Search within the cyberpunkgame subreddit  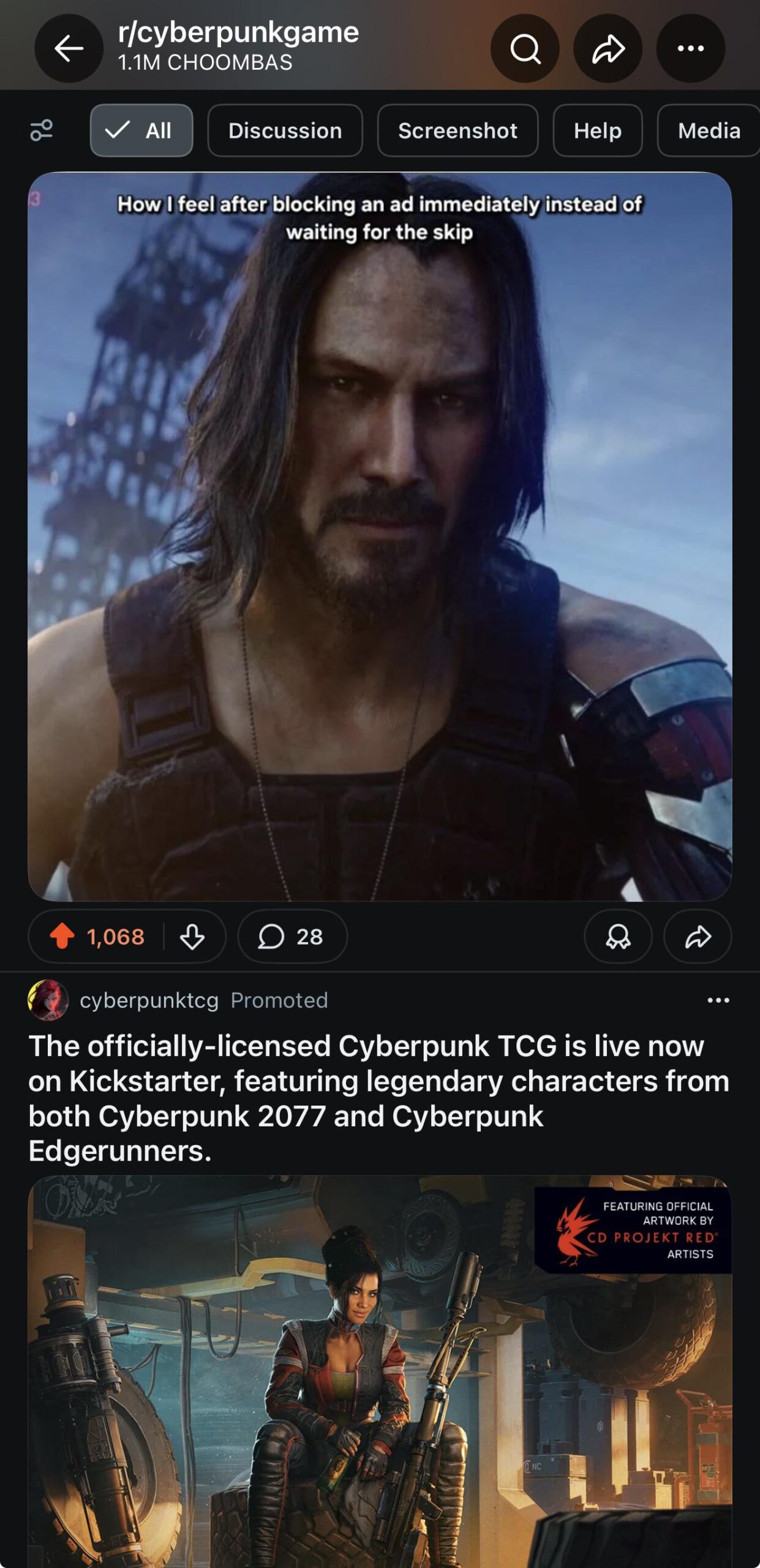525,48
